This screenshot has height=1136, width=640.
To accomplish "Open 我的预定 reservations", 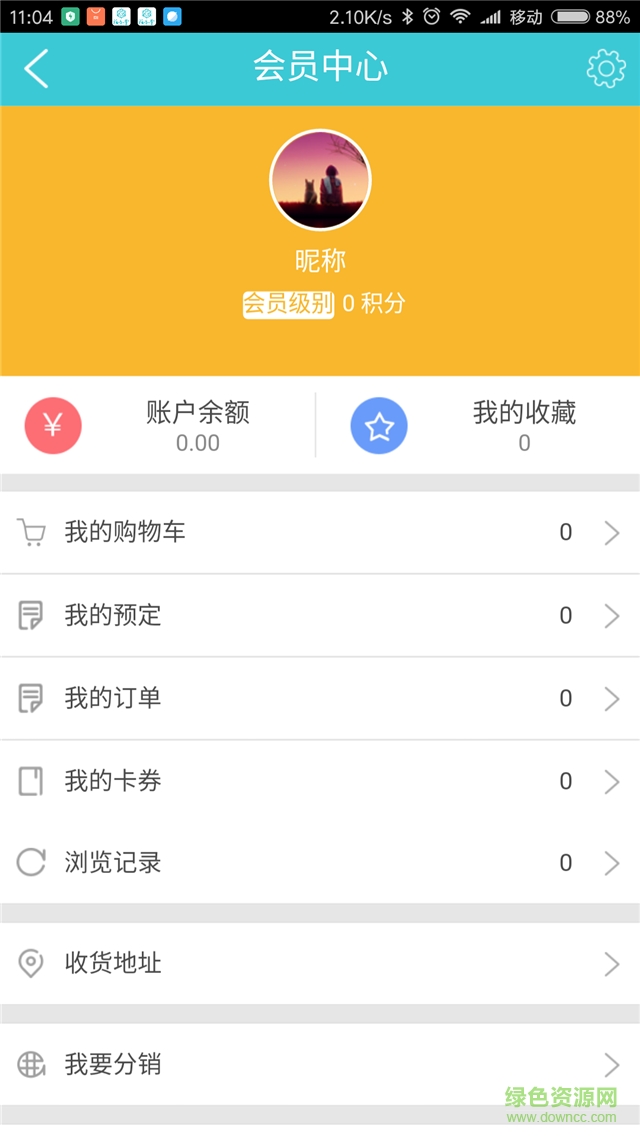I will click(x=320, y=616).
